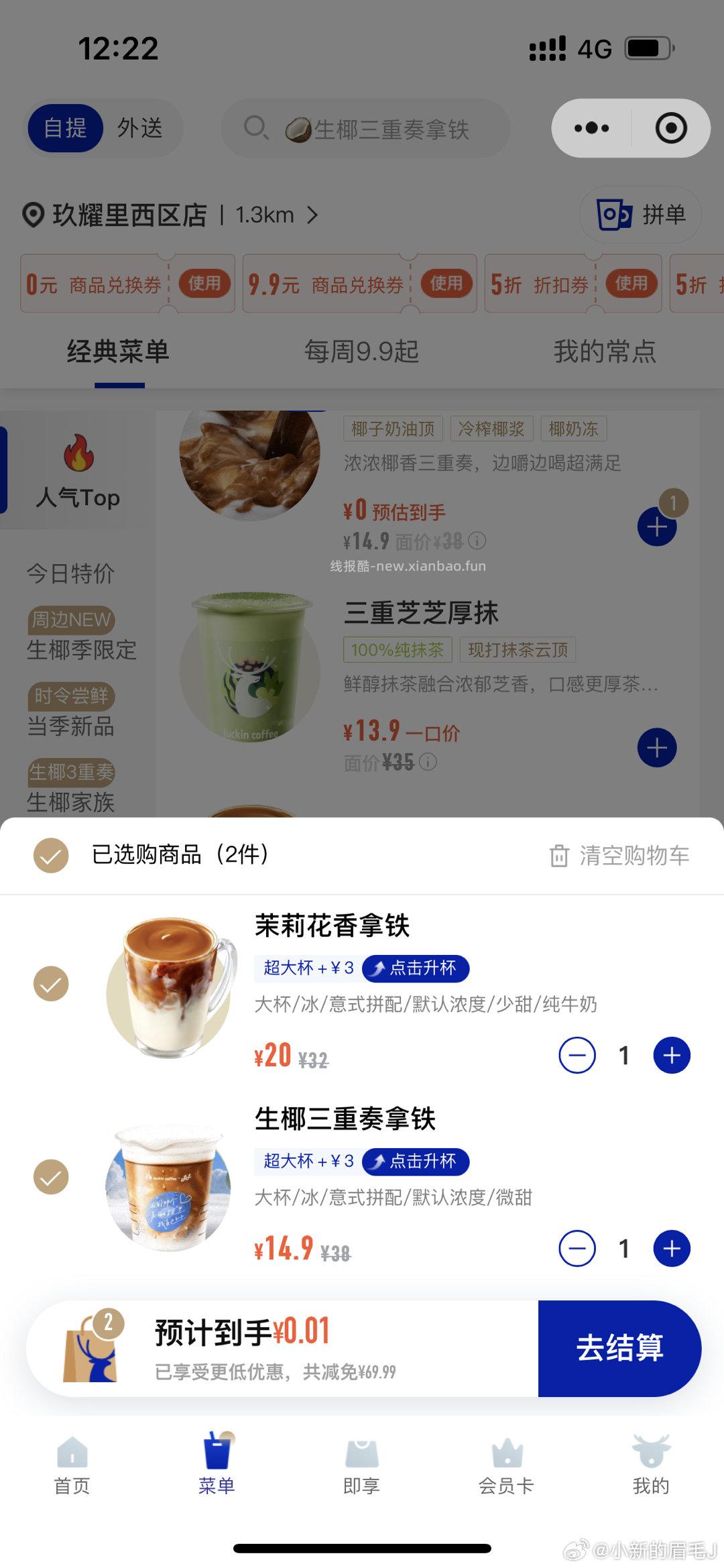Open the 即享 section icon
724x1568 pixels.
coord(362,1451)
